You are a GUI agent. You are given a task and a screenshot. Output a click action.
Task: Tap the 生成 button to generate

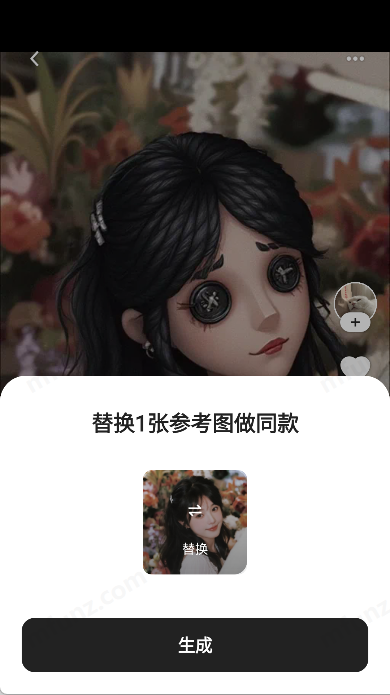(195, 644)
